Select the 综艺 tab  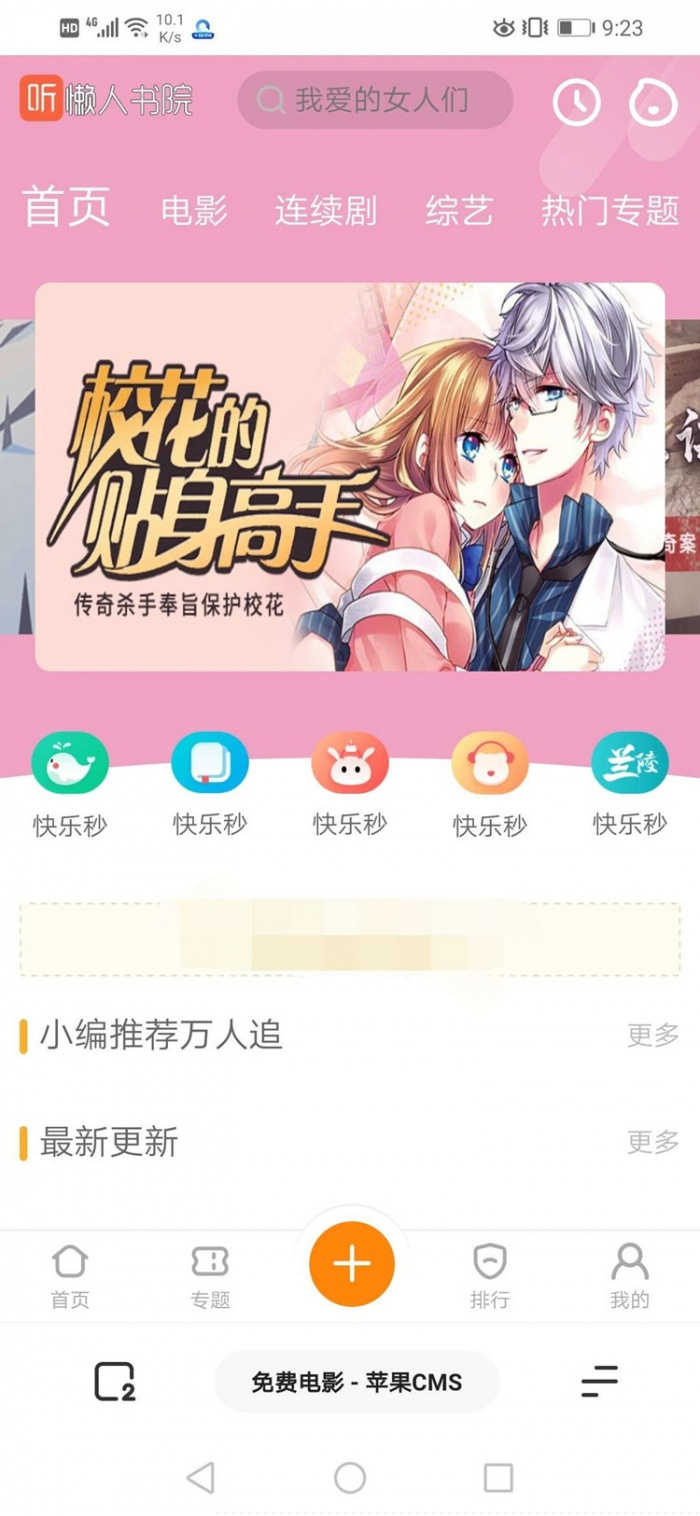point(459,211)
